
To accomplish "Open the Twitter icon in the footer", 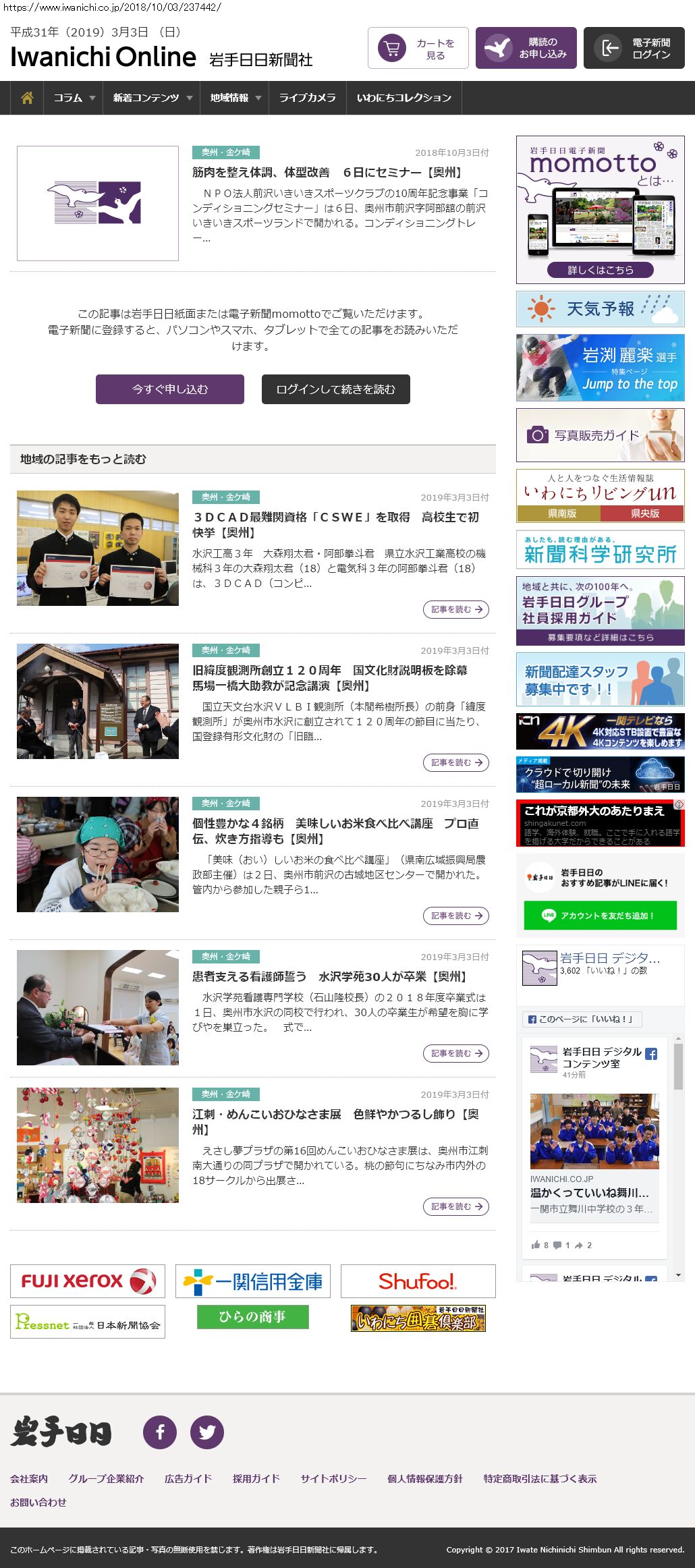I will pos(207,1432).
